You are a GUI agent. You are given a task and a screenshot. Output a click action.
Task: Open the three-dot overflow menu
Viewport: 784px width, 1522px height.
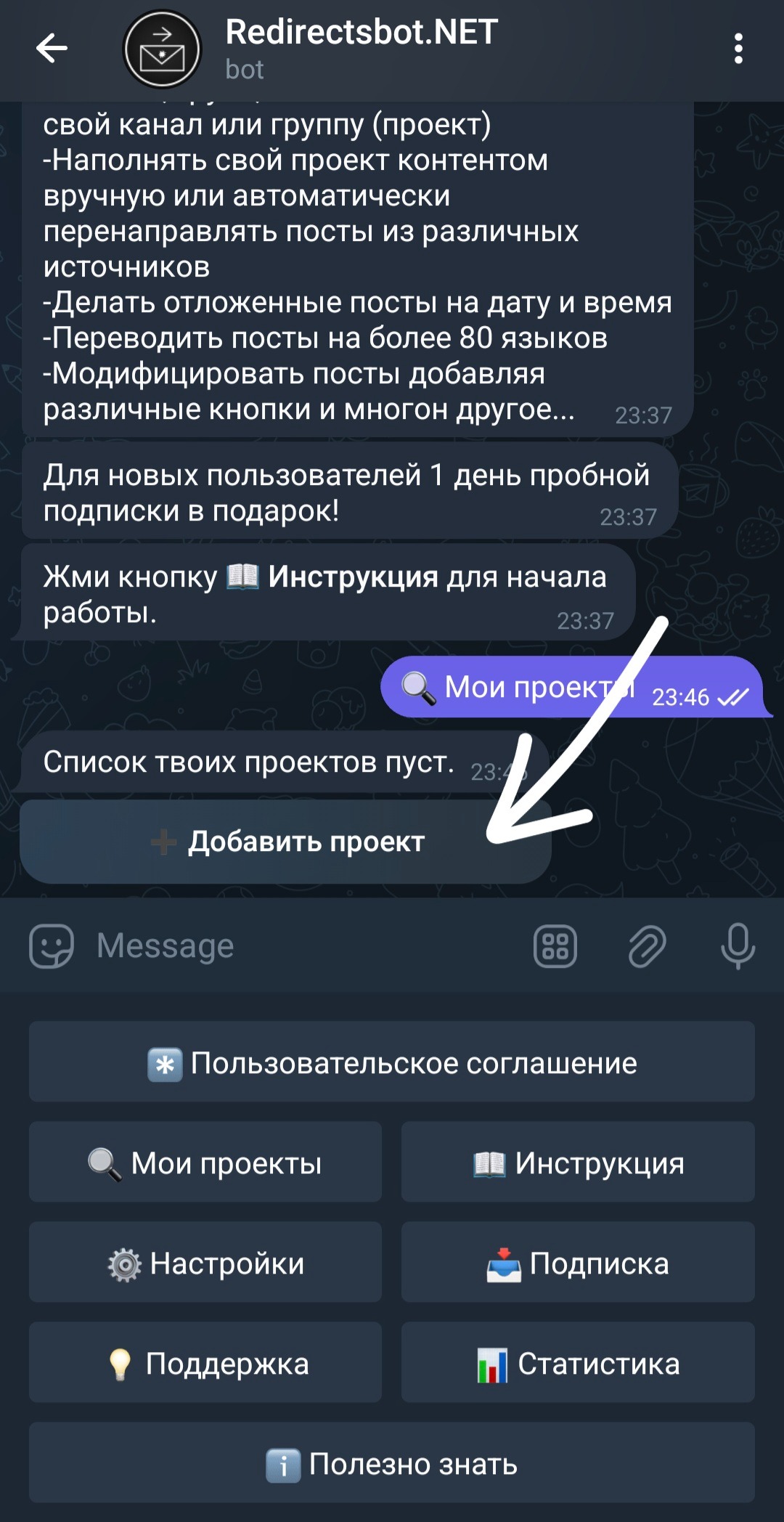[x=738, y=49]
